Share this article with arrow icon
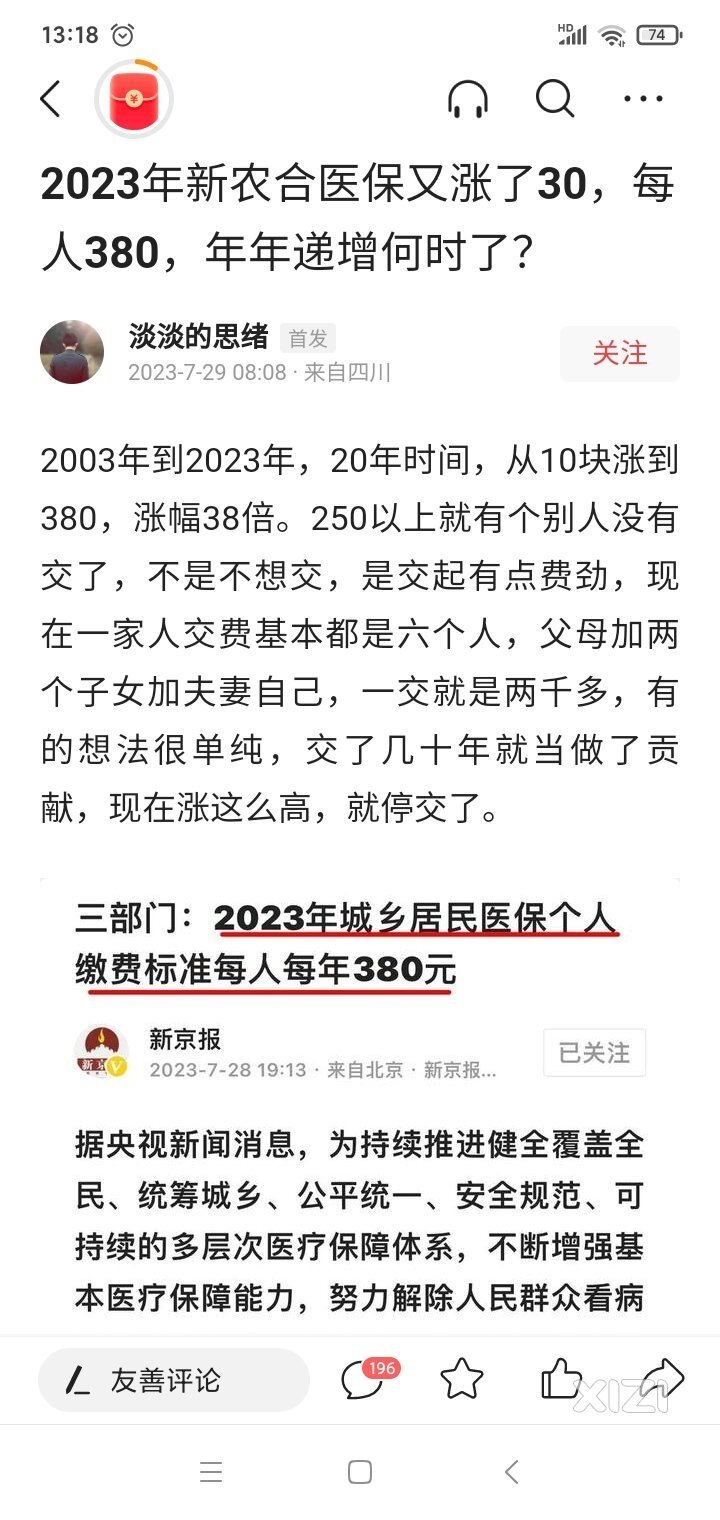 click(660, 1378)
